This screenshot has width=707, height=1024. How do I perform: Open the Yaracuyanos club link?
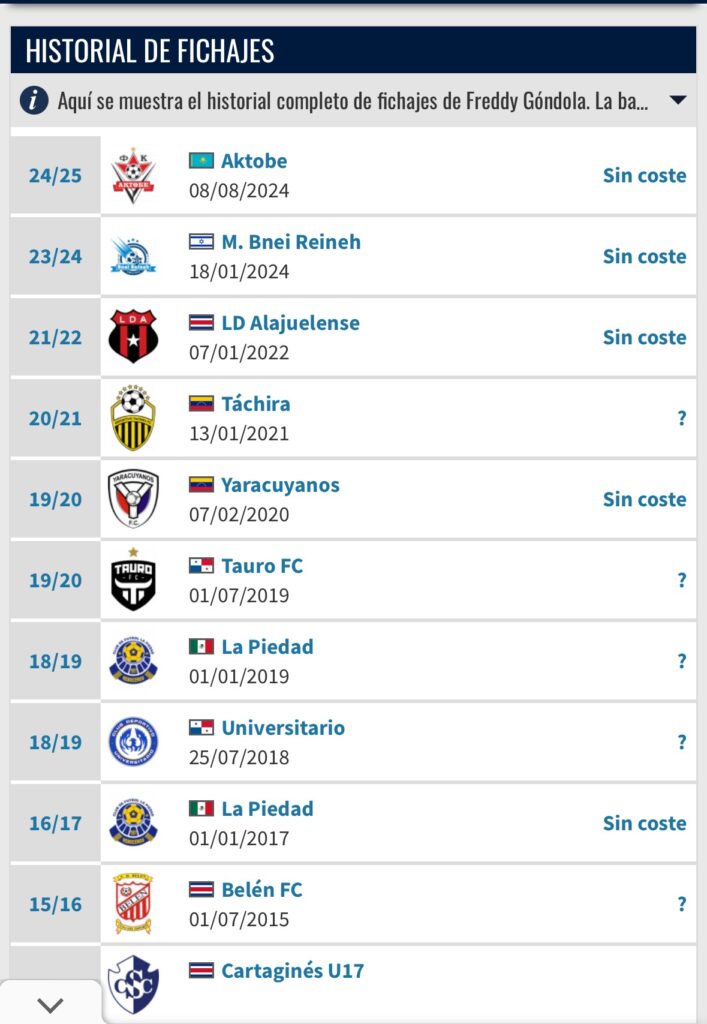point(280,485)
